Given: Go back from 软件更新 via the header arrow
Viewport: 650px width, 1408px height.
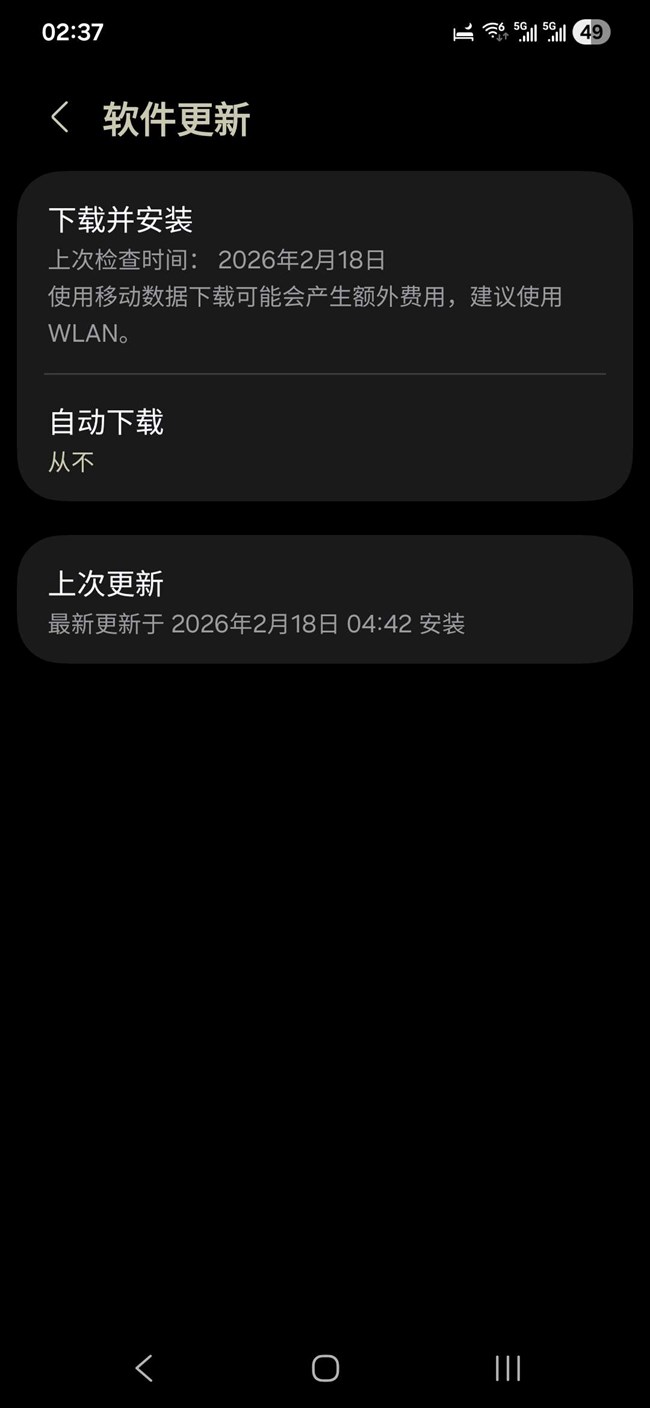Looking at the screenshot, I should (60, 118).
